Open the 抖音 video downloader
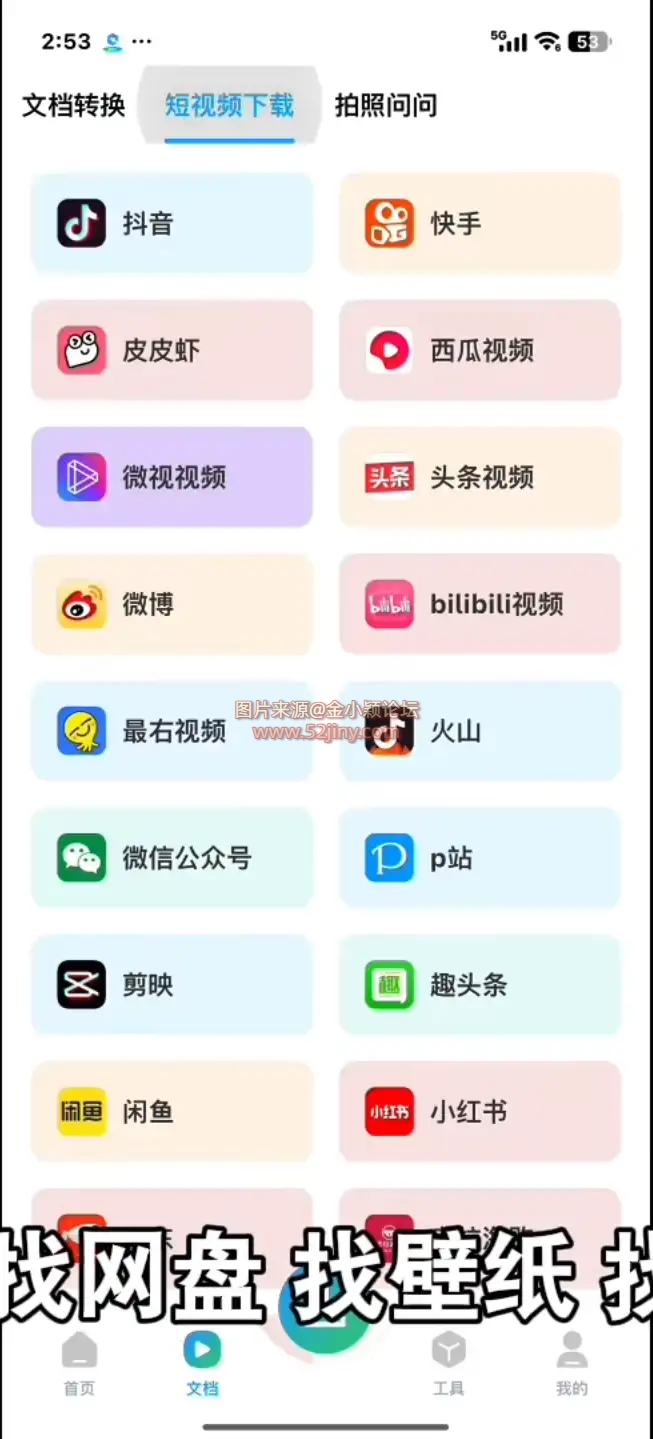This screenshot has height=1439, width=653. pyautogui.click(x=171, y=223)
